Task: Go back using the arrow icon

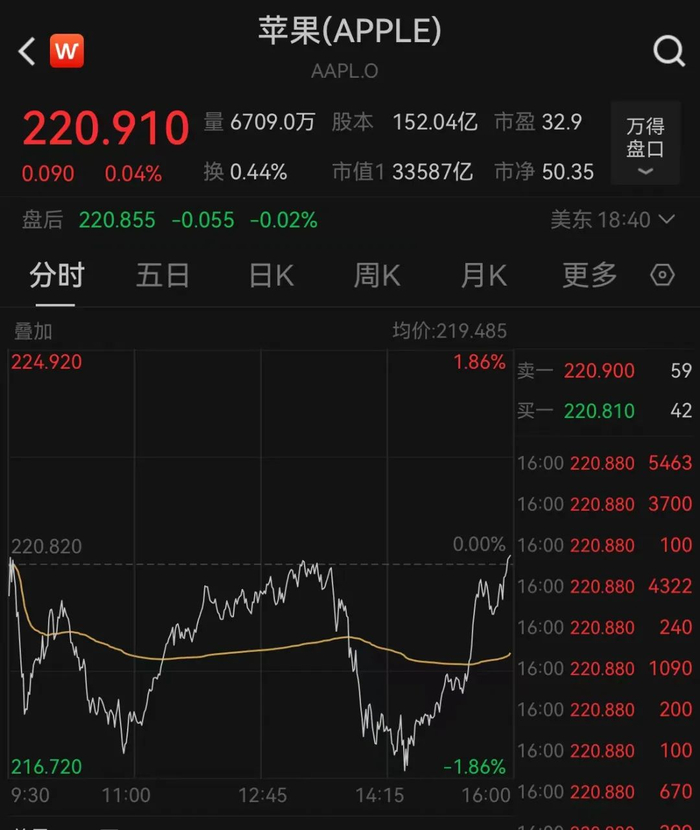Action: click(26, 51)
